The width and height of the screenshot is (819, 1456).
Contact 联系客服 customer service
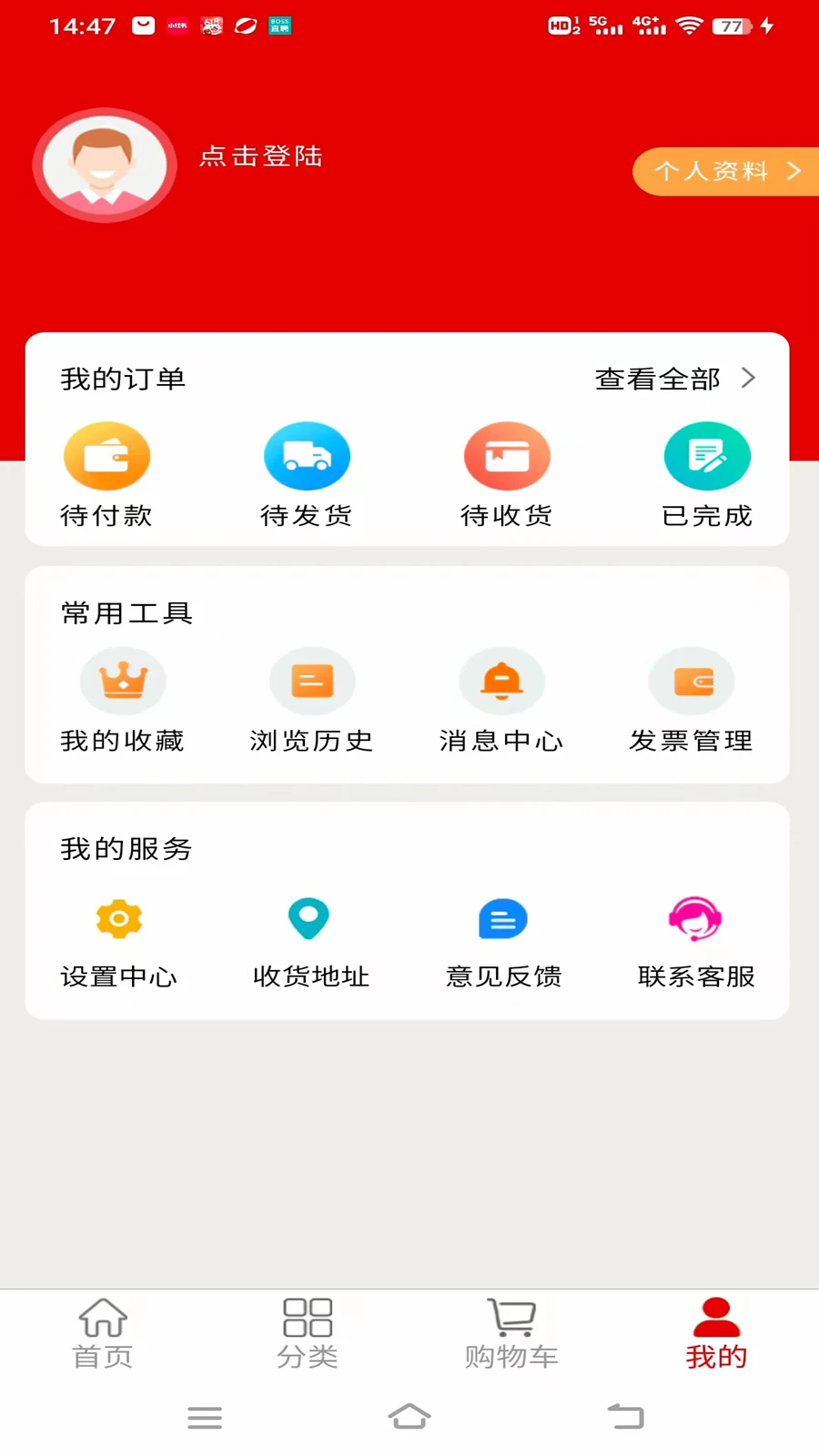pos(696,942)
